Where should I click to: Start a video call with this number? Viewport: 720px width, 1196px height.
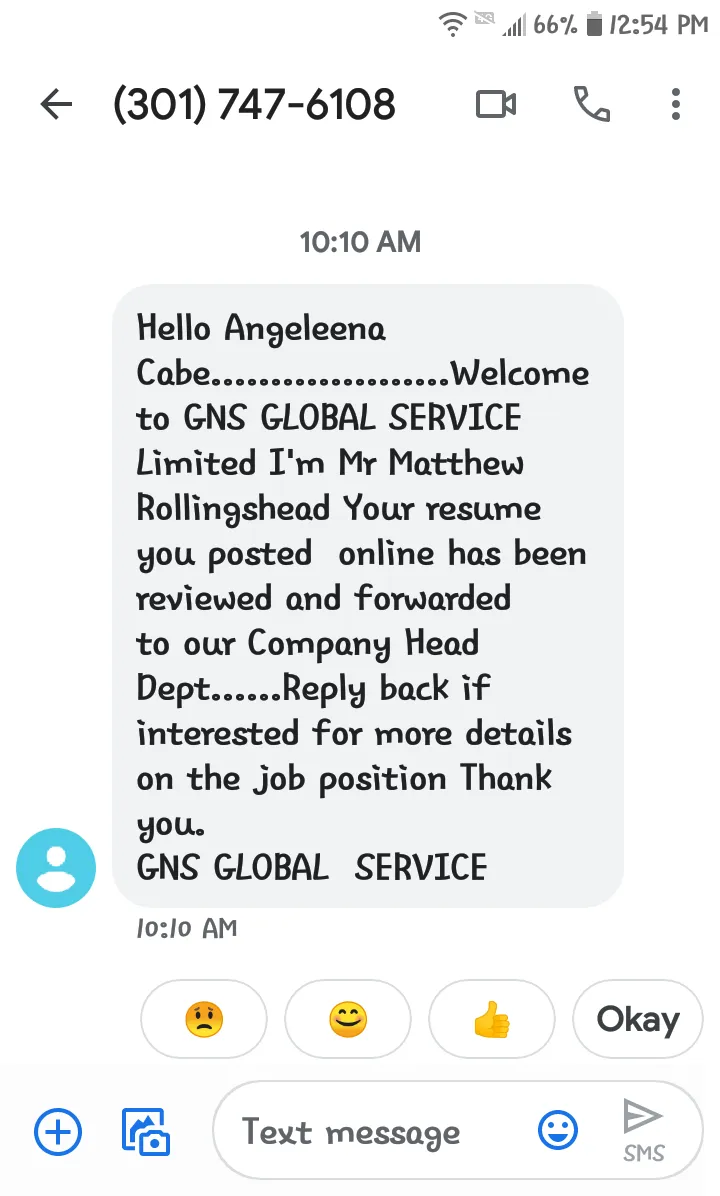[x=496, y=104]
